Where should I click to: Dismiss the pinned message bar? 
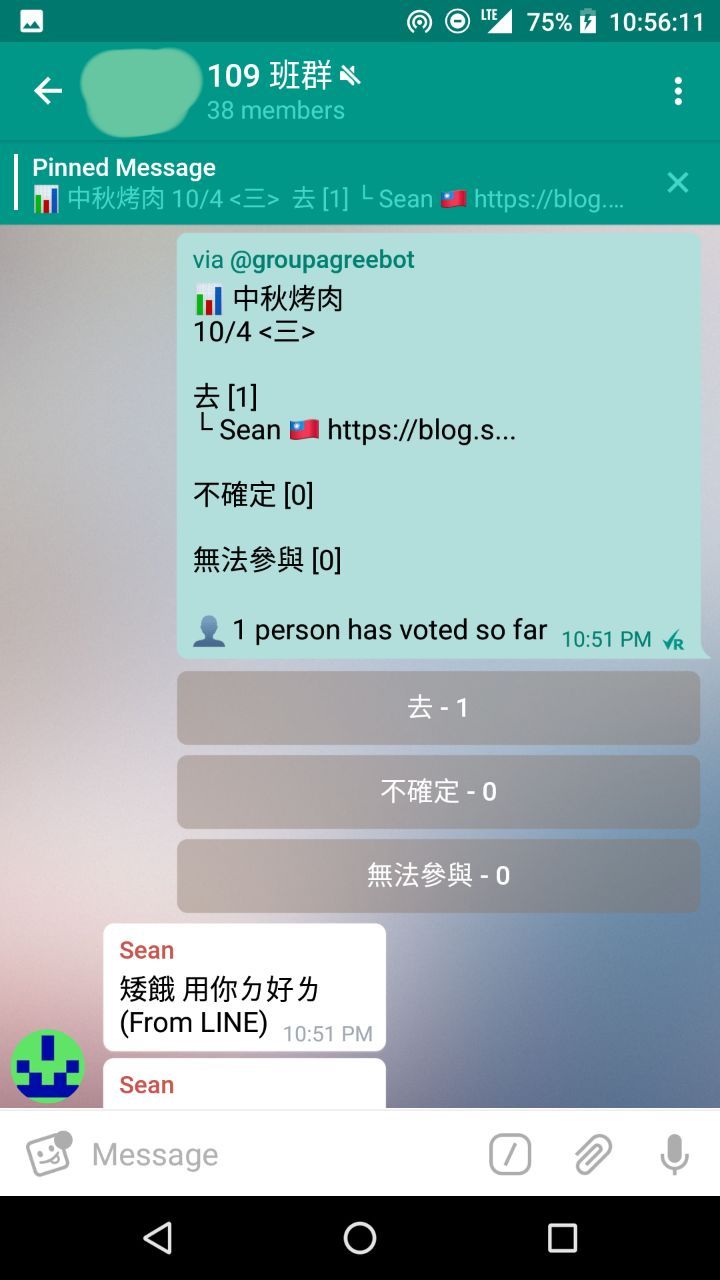(x=678, y=182)
